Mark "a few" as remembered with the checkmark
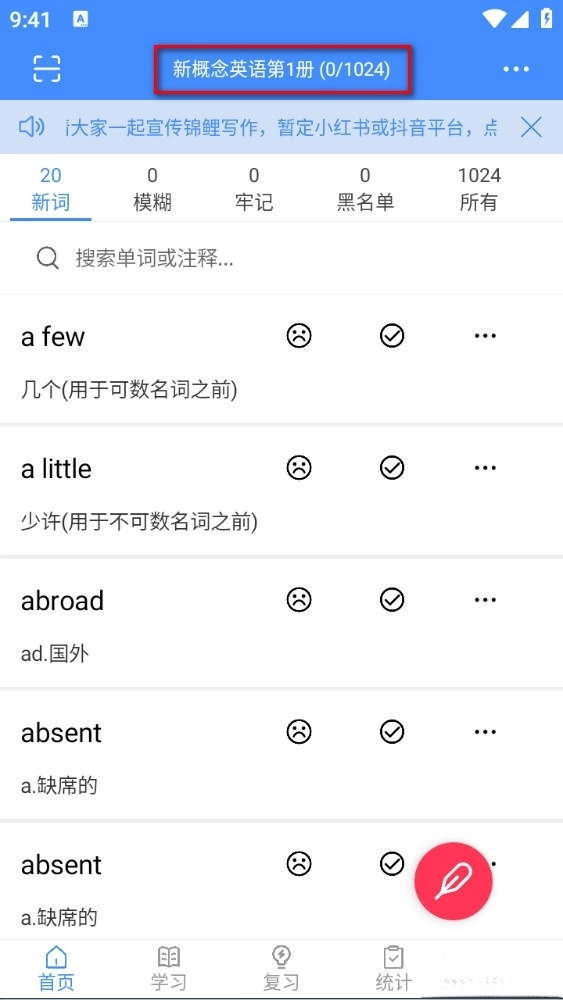563x1000 pixels. pos(391,335)
